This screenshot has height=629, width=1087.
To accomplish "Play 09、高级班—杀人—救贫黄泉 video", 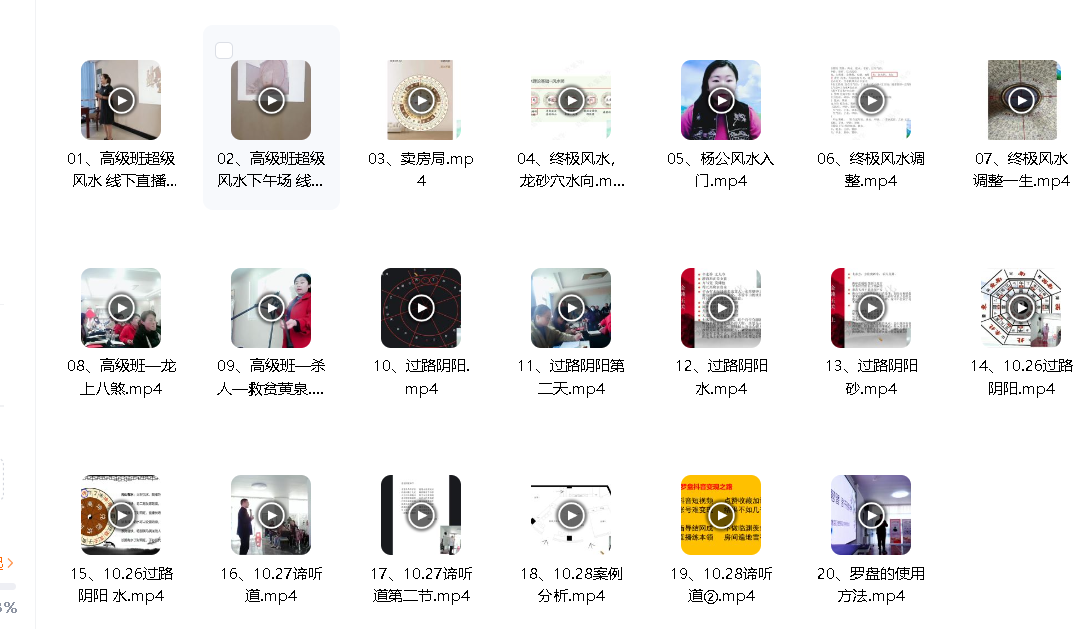I will click(271, 308).
